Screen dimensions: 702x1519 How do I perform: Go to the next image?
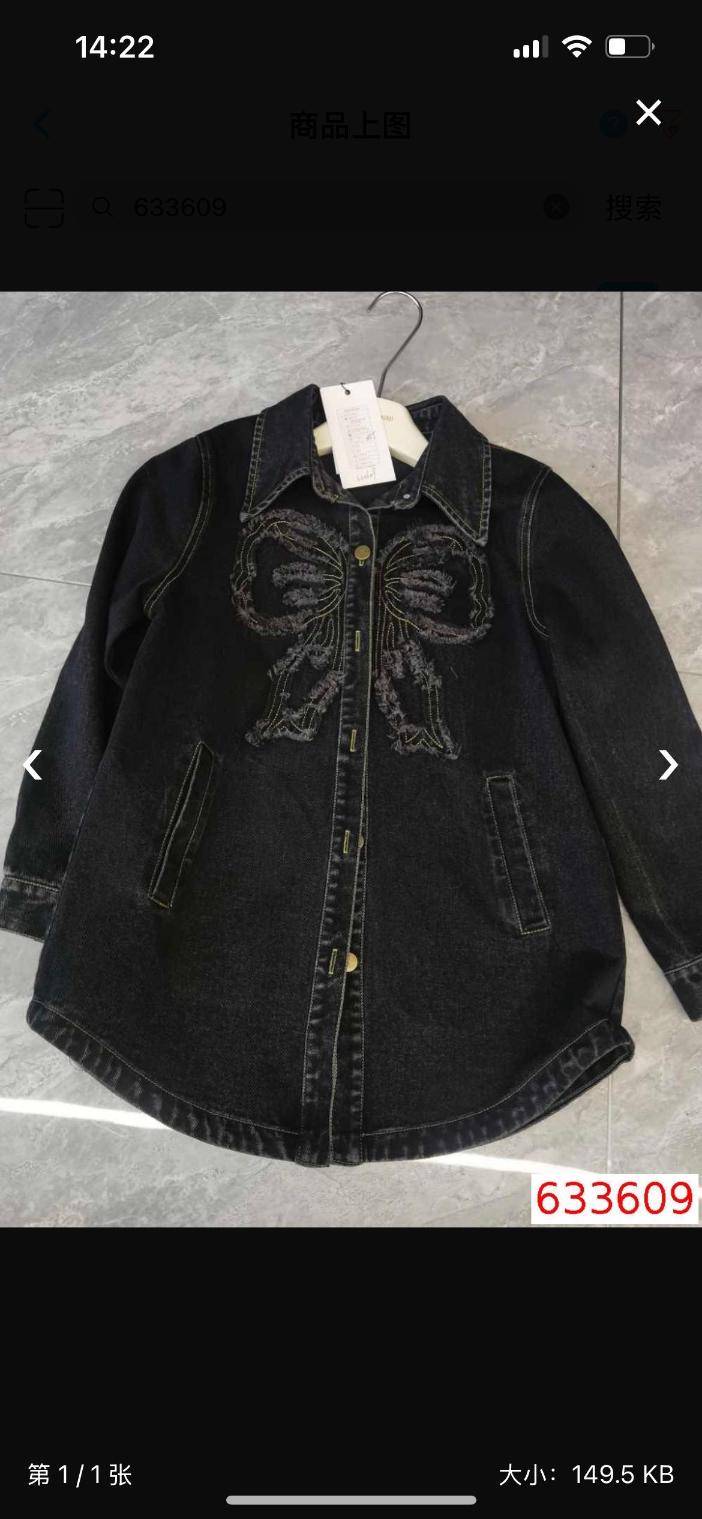coord(668,765)
